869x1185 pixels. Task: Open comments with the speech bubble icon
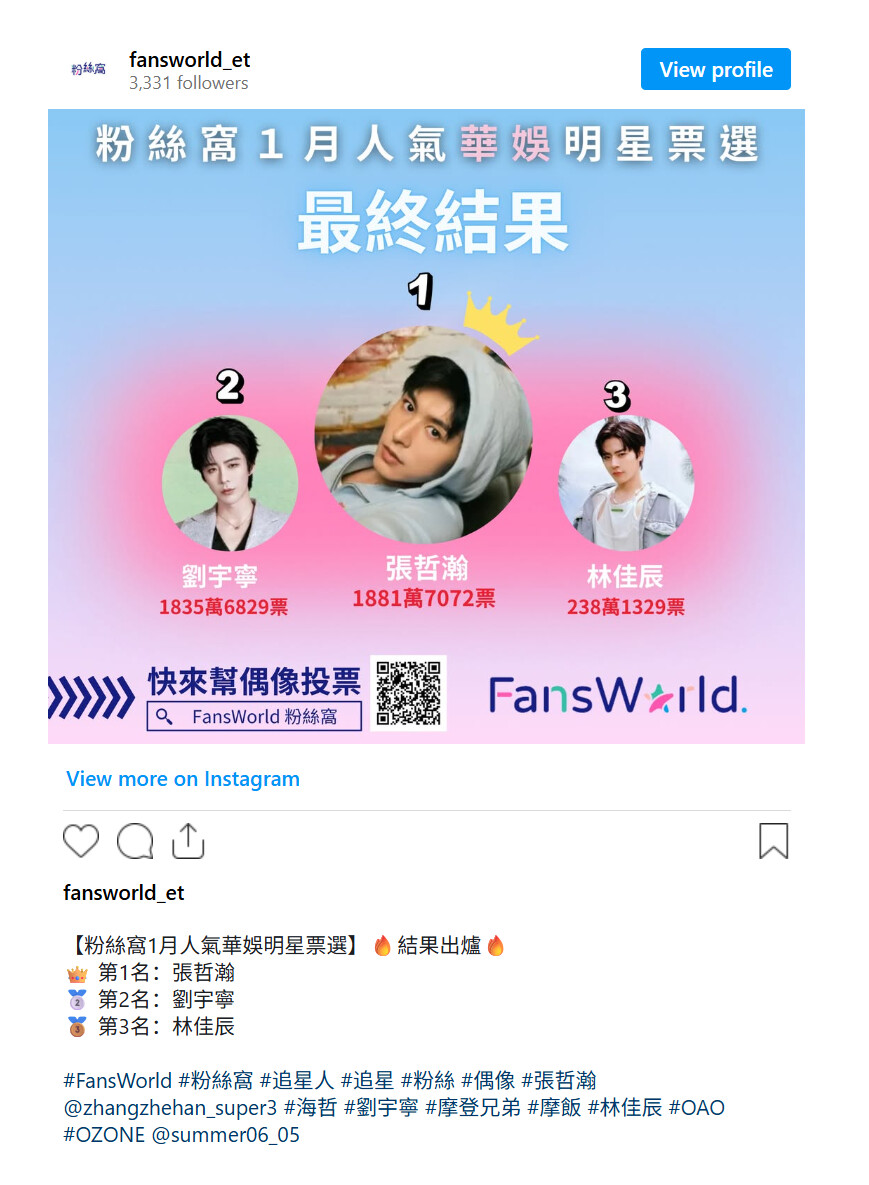135,841
